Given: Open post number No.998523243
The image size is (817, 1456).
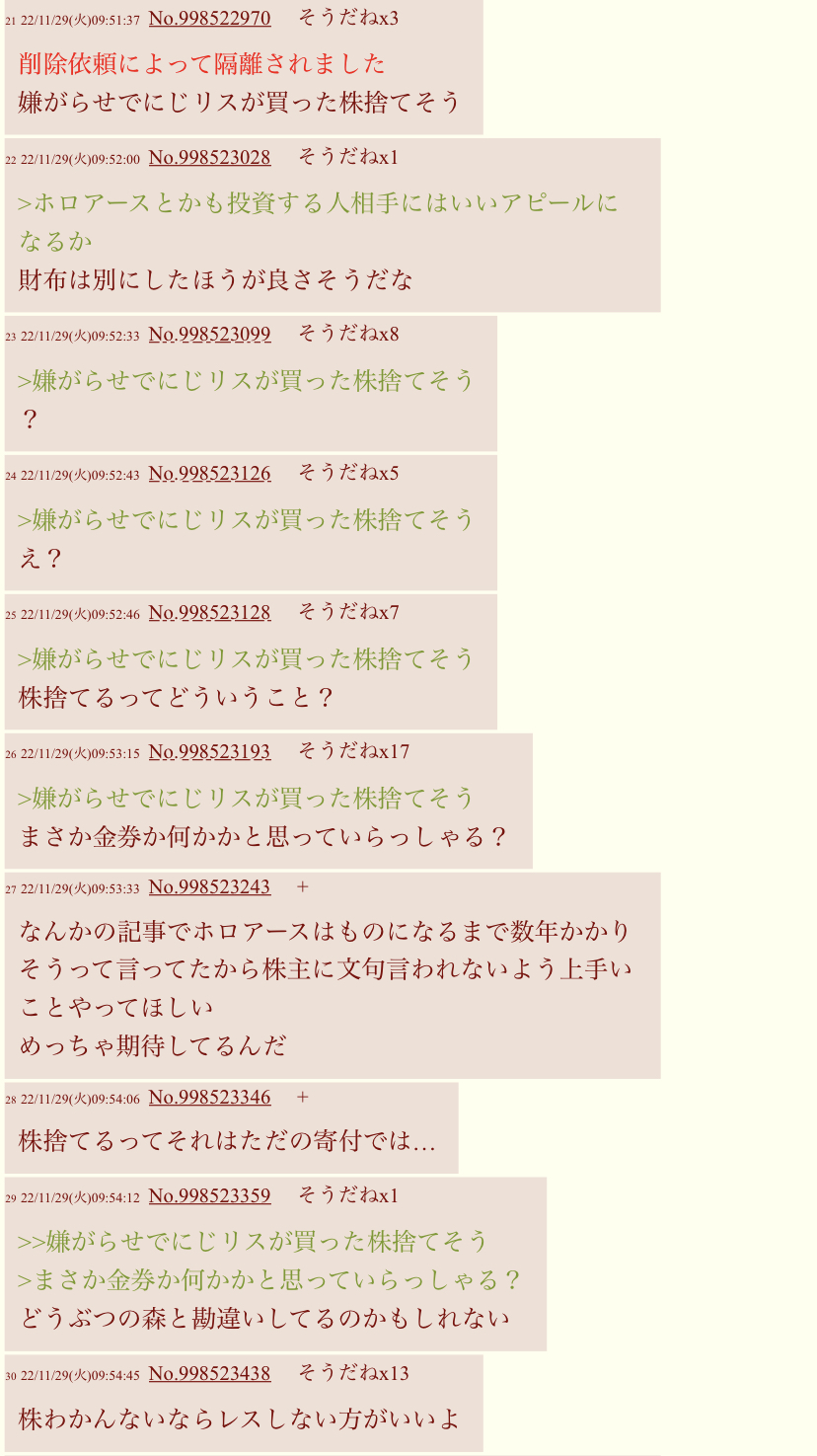Looking at the screenshot, I should click(209, 886).
